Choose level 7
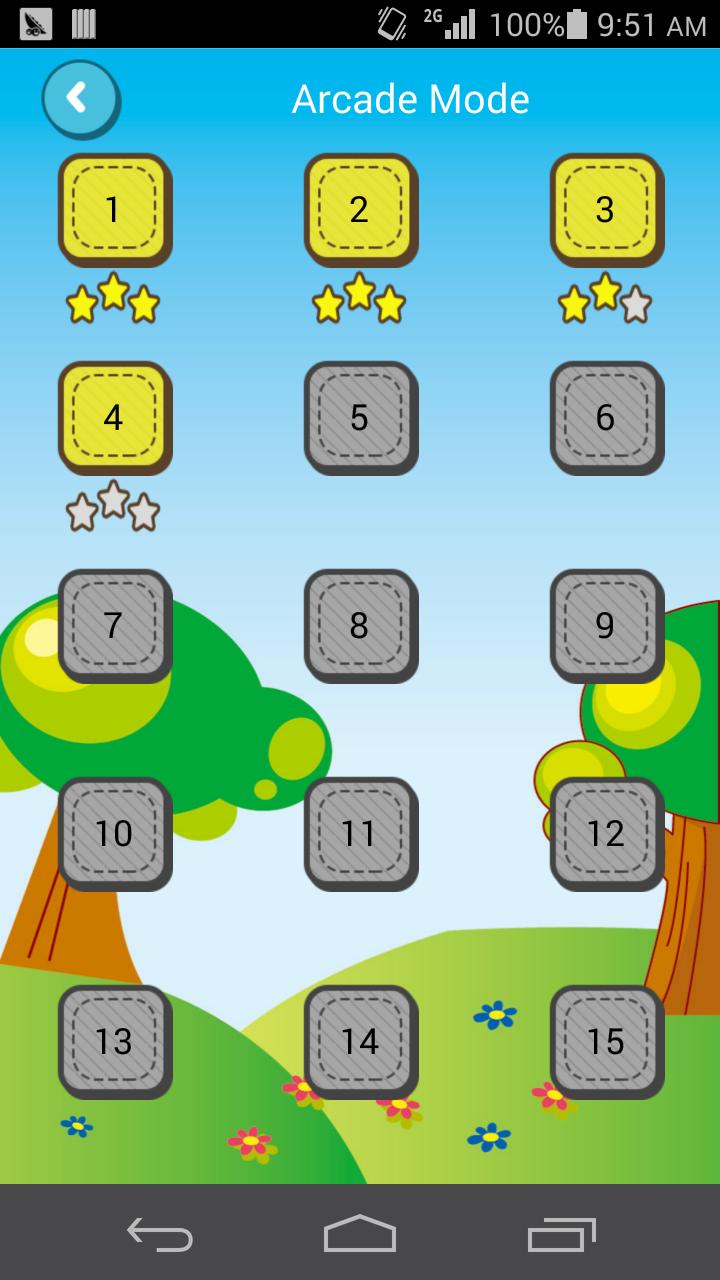 click(x=114, y=626)
